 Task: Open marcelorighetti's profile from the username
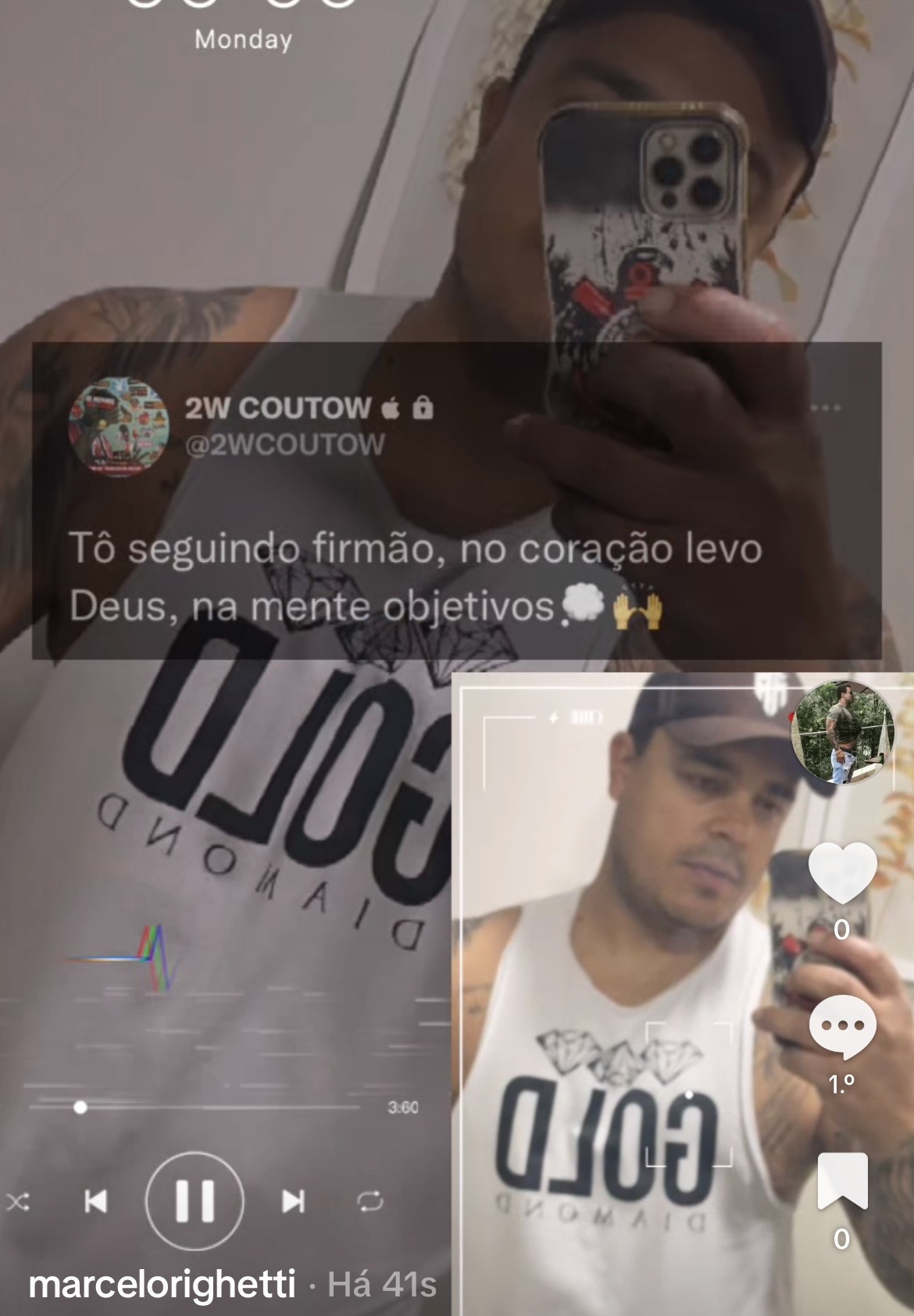[162, 1284]
